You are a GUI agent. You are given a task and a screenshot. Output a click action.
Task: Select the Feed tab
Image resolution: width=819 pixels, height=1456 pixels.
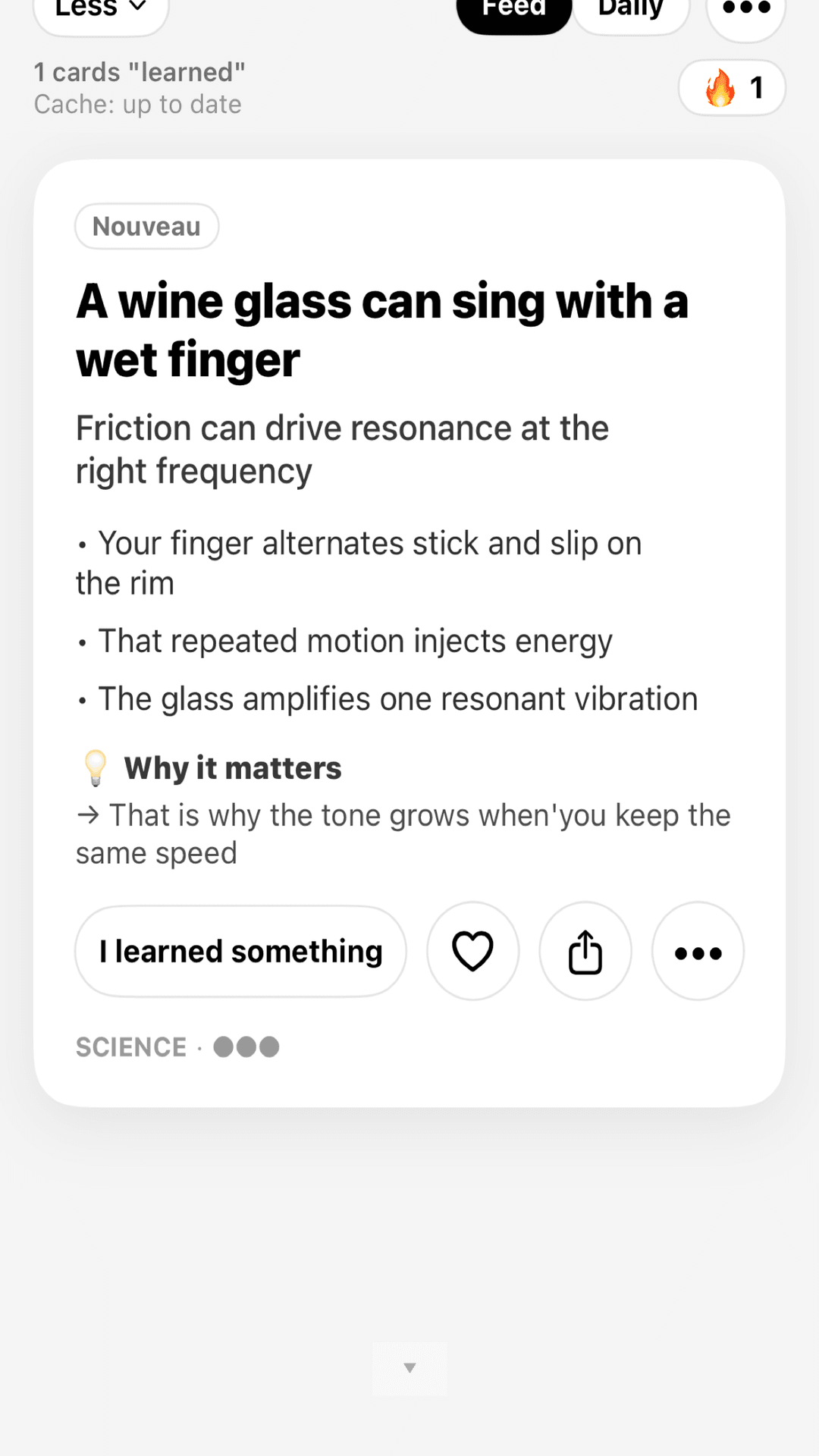[x=513, y=9]
